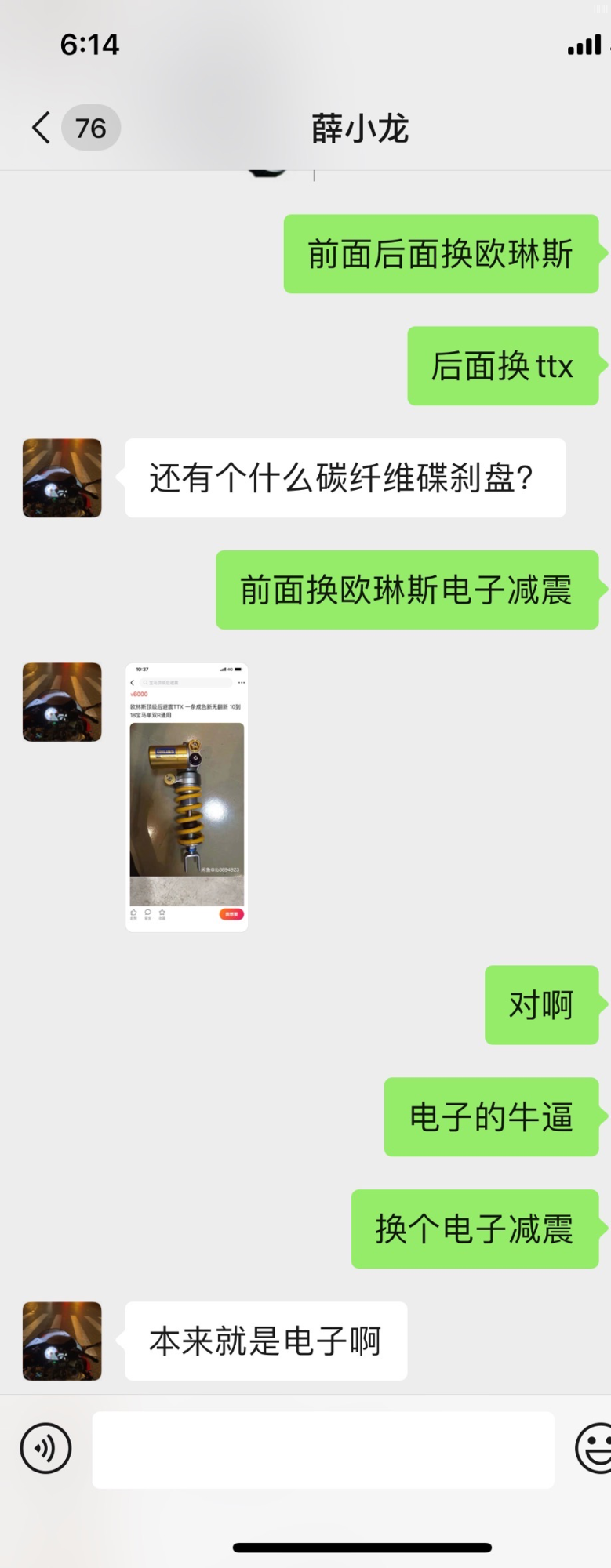
Task: Tap the red 我想要 button in the listing
Action: (x=231, y=914)
